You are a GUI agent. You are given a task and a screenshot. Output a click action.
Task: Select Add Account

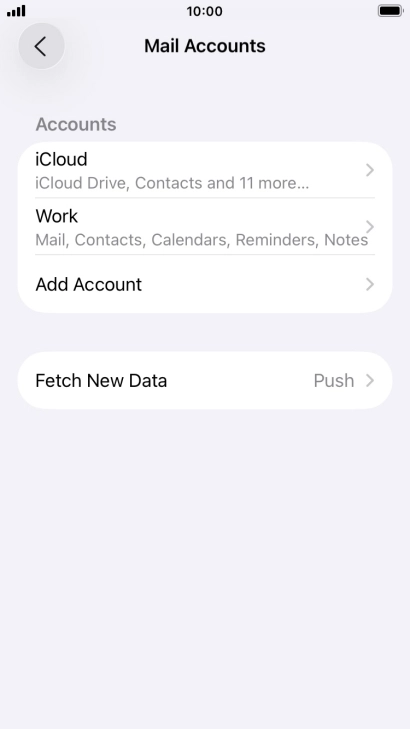(x=205, y=284)
